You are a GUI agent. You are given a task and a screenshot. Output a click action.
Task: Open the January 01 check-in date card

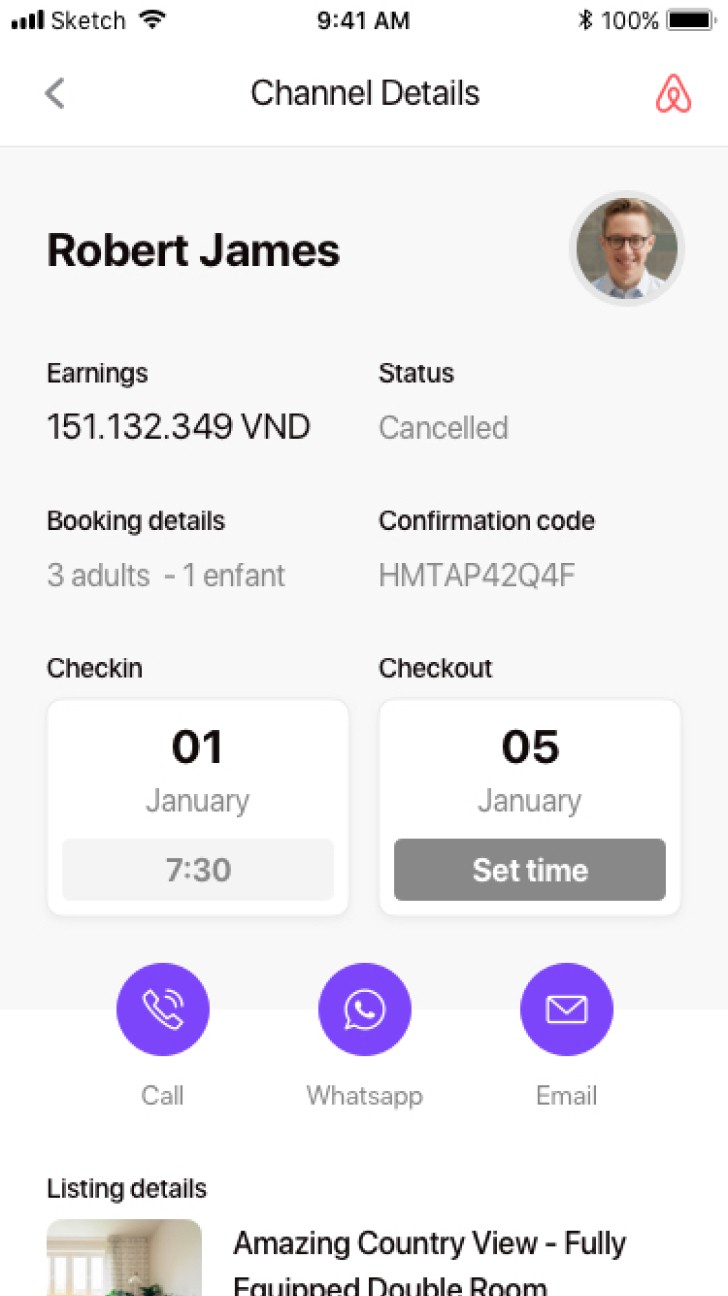pyautogui.click(x=198, y=770)
